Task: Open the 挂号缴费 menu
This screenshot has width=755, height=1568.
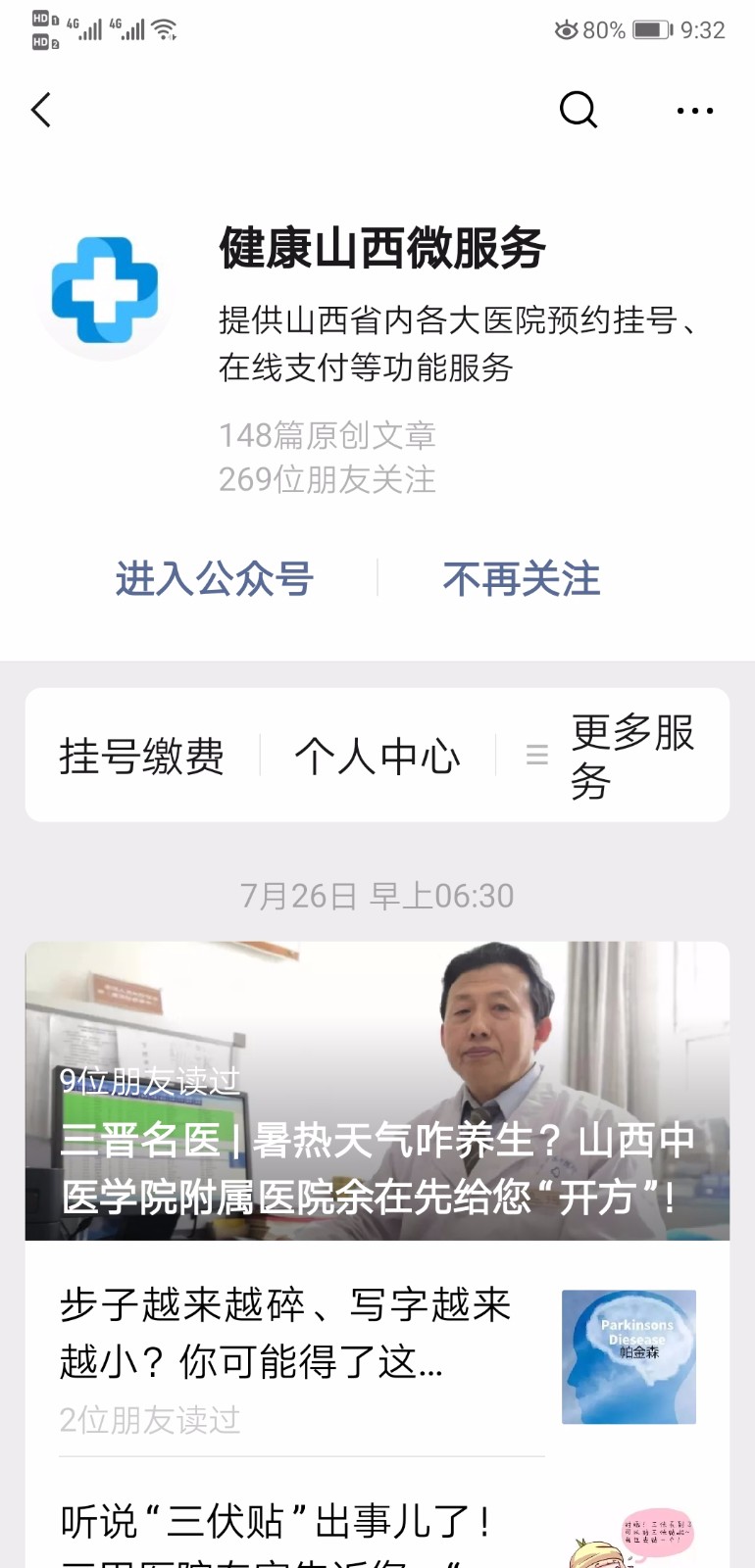Action: (x=142, y=757)
